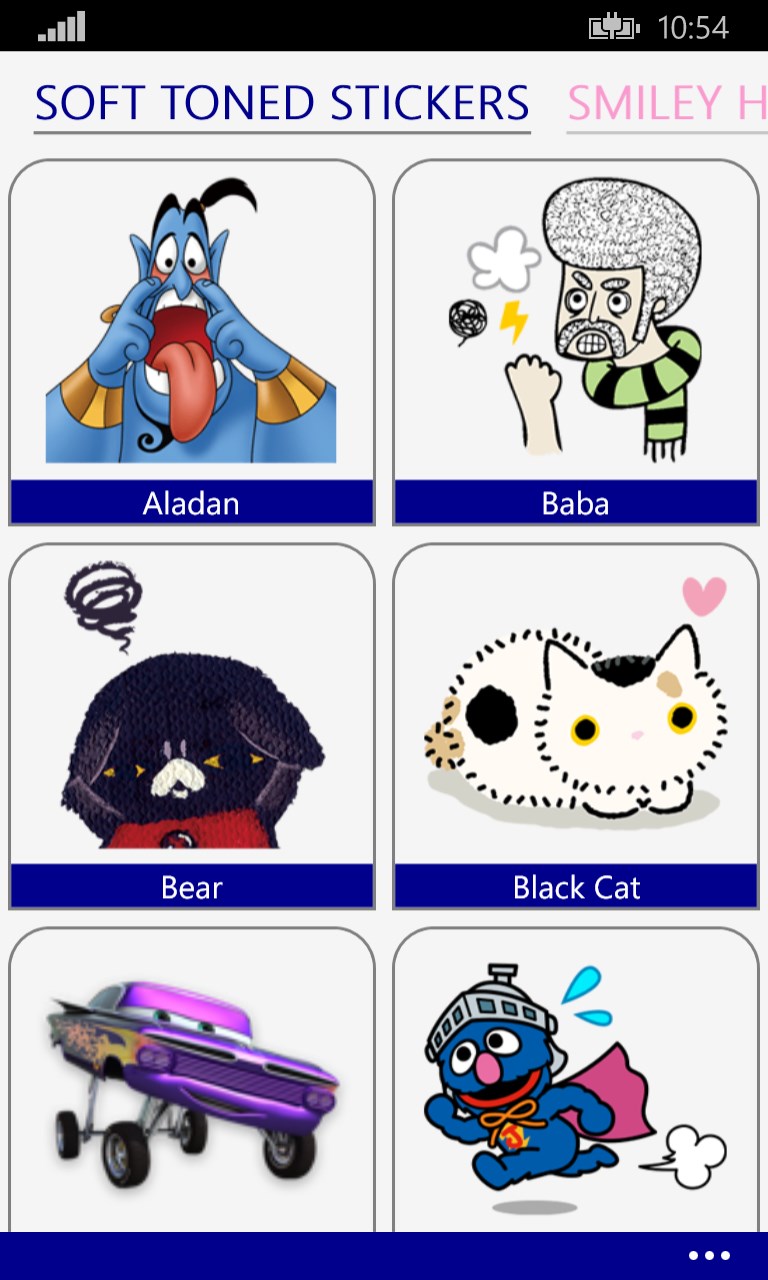Select the Soft Toned Stickers tab
The width and height of the screenshot is (768, 1280).
[x=282, y=103]
